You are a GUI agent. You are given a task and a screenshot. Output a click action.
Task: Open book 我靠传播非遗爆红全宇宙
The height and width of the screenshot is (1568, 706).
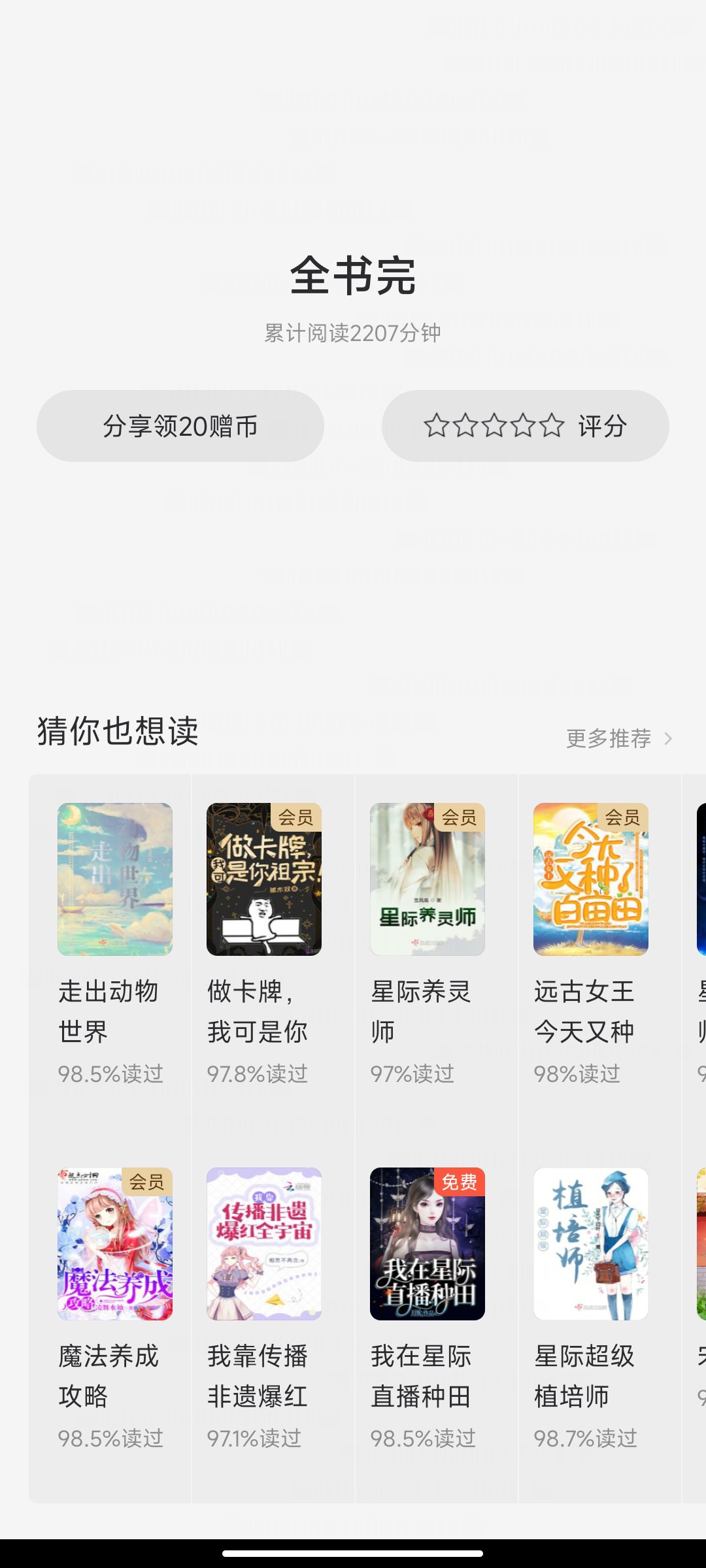(x=263, y=1243)
